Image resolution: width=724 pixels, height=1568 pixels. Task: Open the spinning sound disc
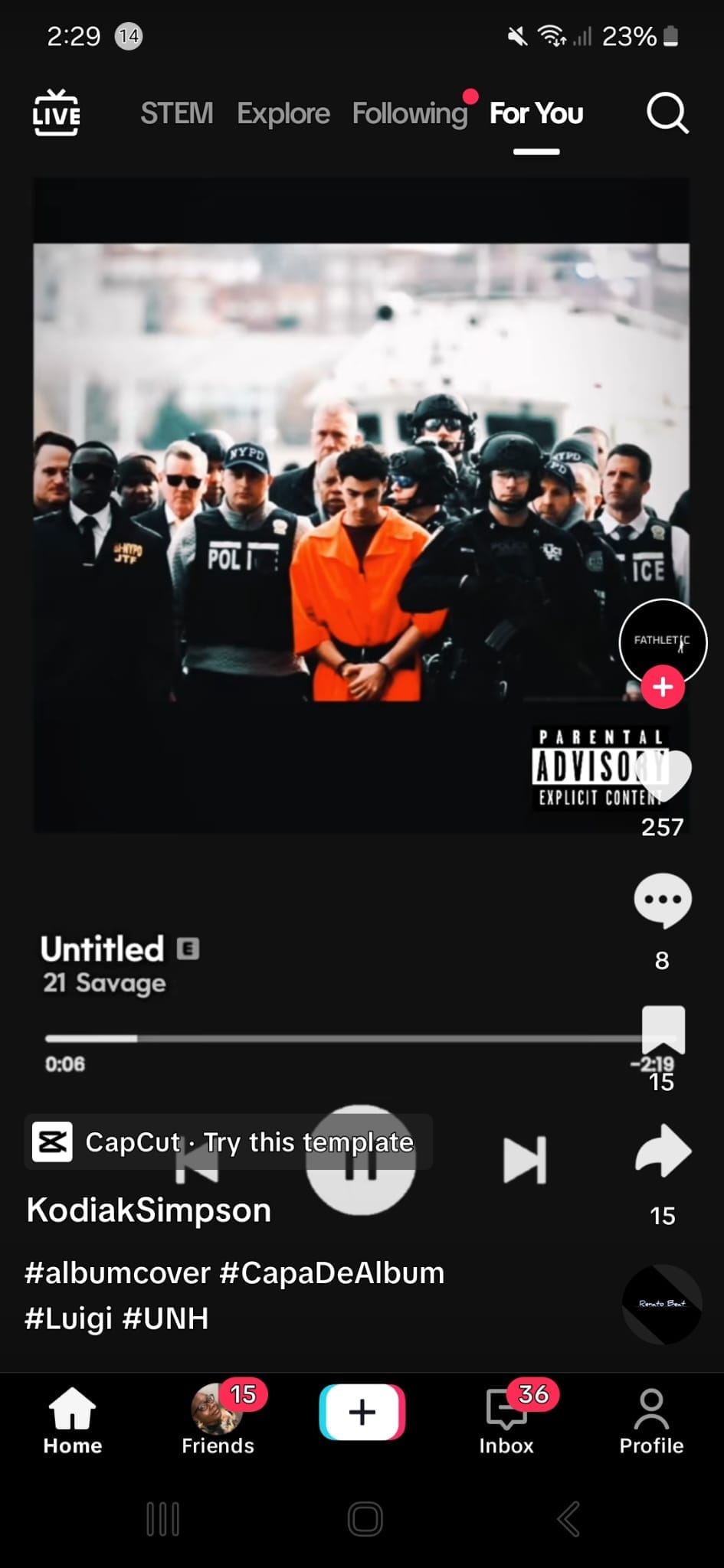[x=662, y=1303]
